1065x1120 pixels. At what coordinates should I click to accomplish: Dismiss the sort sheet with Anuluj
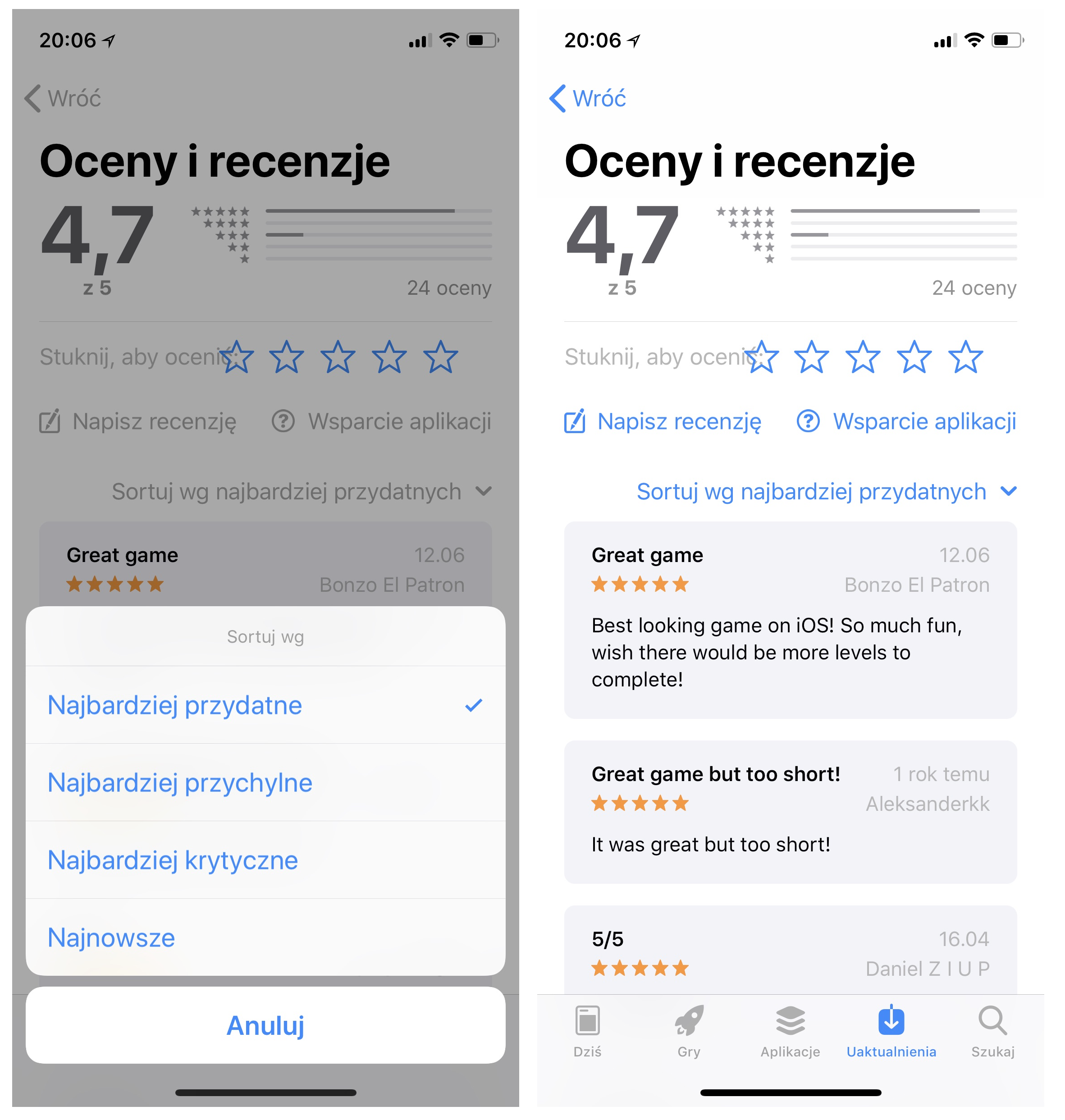tap(265, 1025)
